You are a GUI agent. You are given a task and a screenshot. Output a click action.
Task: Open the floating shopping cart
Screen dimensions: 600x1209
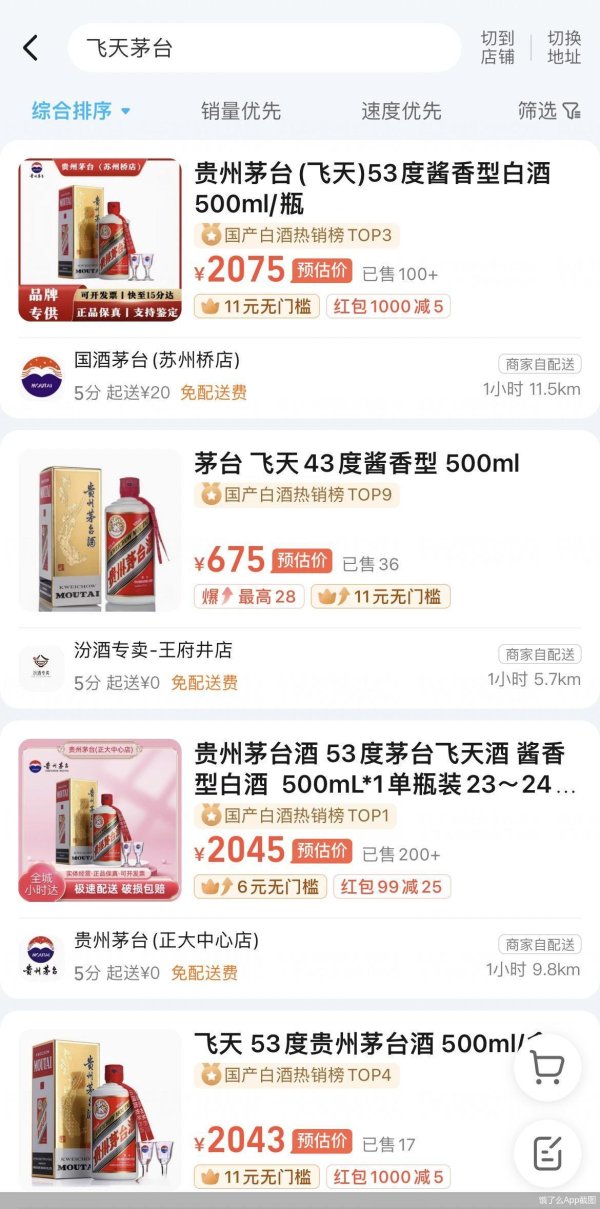click(547, 1068)
